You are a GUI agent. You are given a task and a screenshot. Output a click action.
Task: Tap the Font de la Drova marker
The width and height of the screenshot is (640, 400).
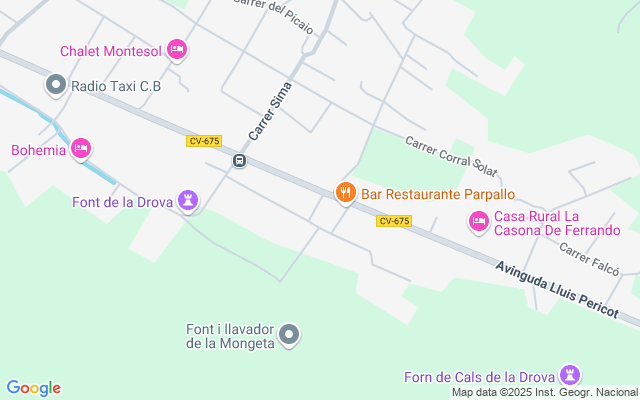(x=187, y=202)
